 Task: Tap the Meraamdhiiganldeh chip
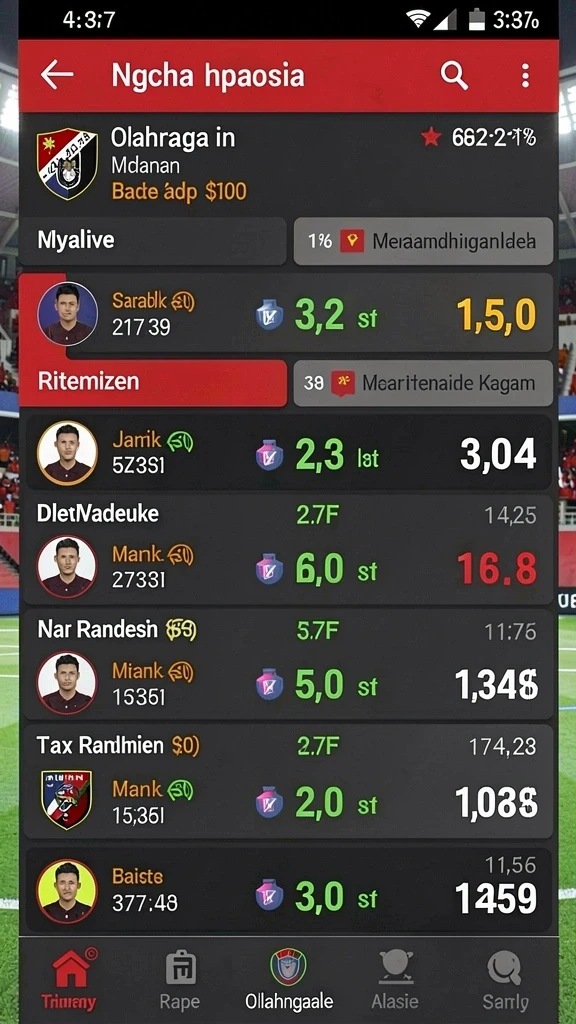(x=423, y=241)
